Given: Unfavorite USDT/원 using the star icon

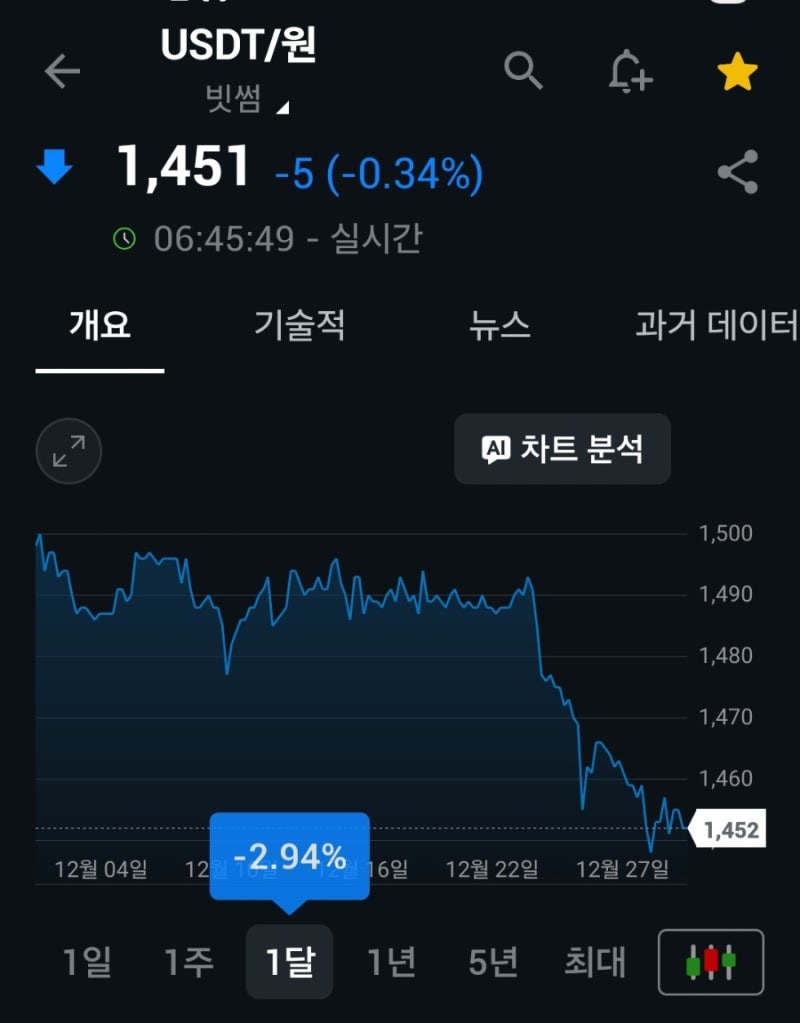Looking at the screenshot, I should click(x=737, y=71).
